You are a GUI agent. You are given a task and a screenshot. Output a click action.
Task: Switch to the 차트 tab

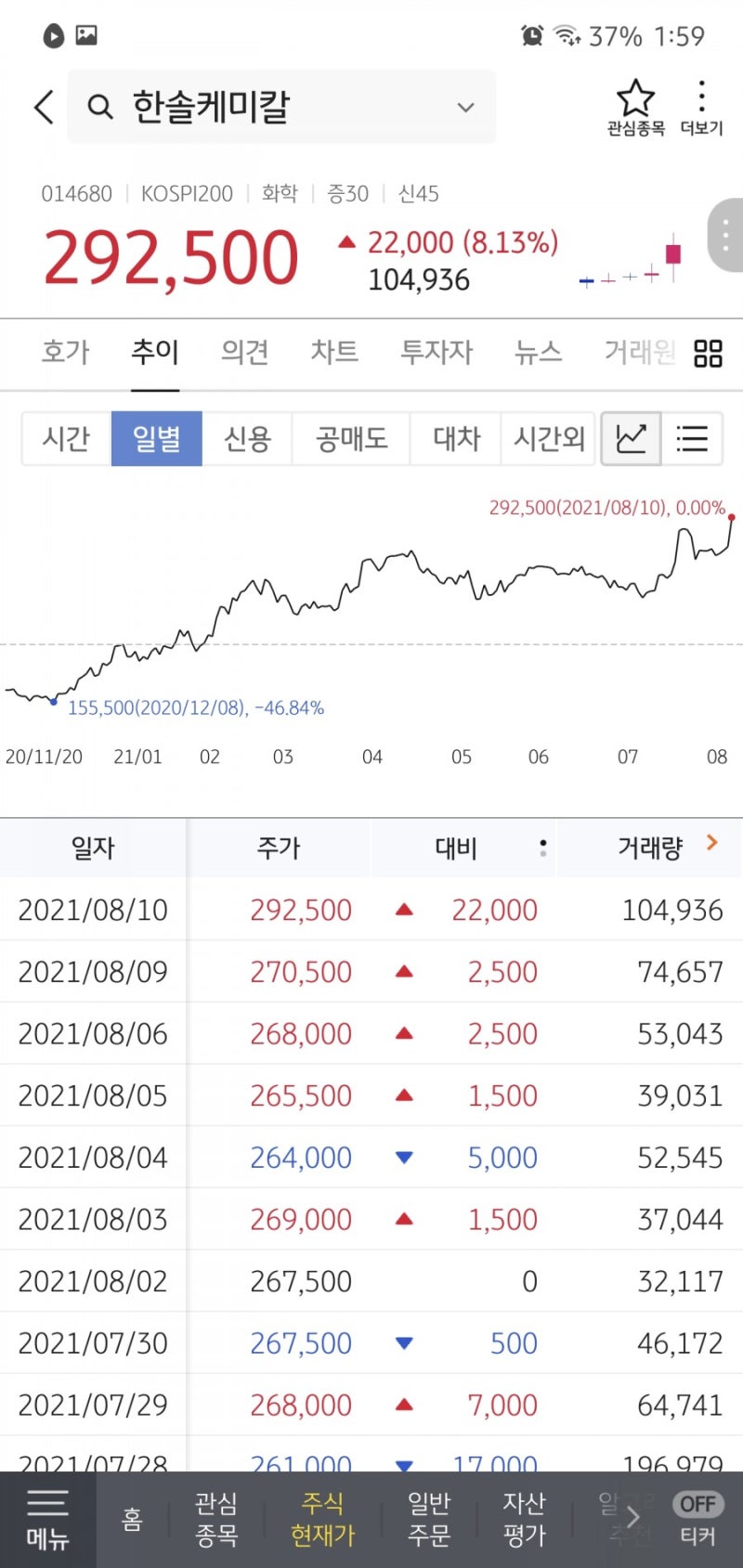[334, 352]
